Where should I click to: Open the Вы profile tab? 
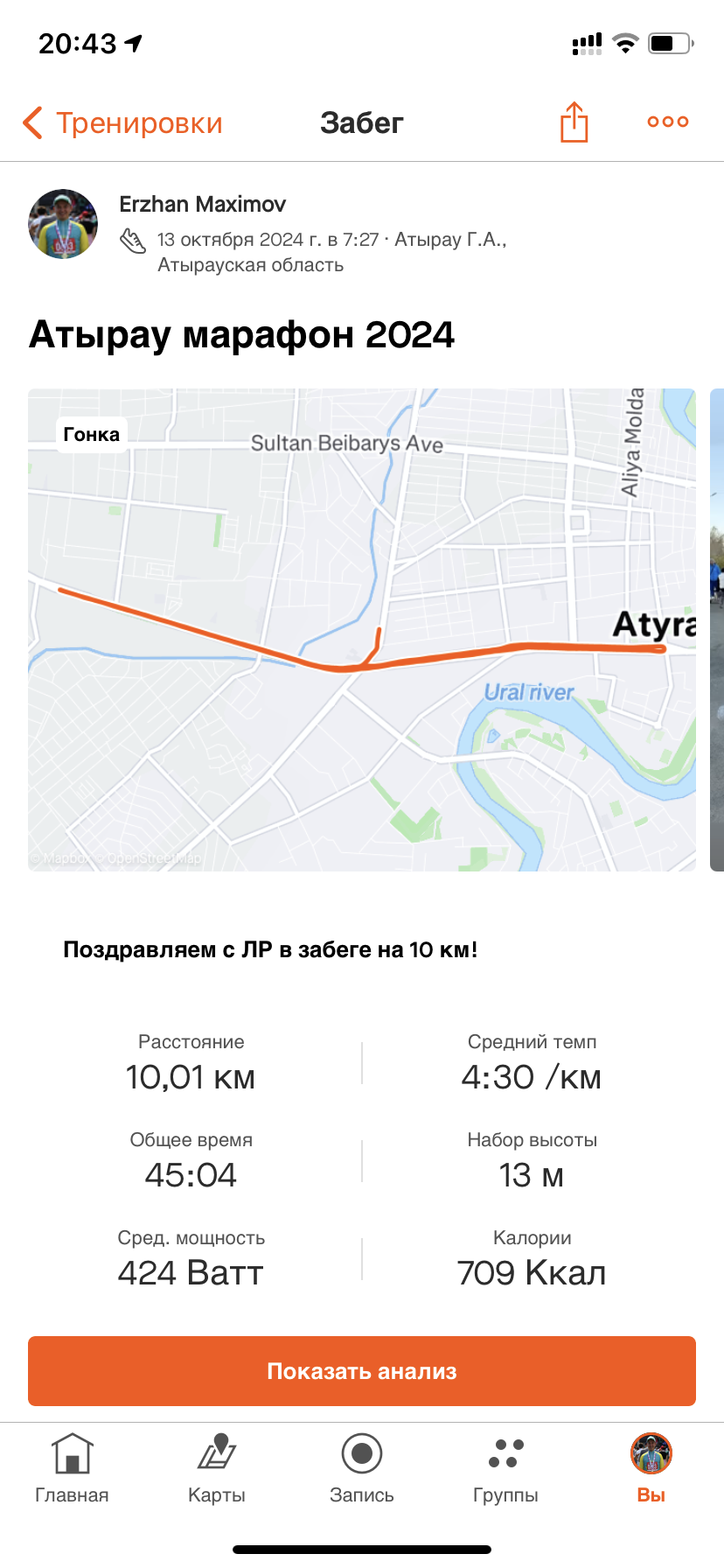click(x=651, y=1468)
